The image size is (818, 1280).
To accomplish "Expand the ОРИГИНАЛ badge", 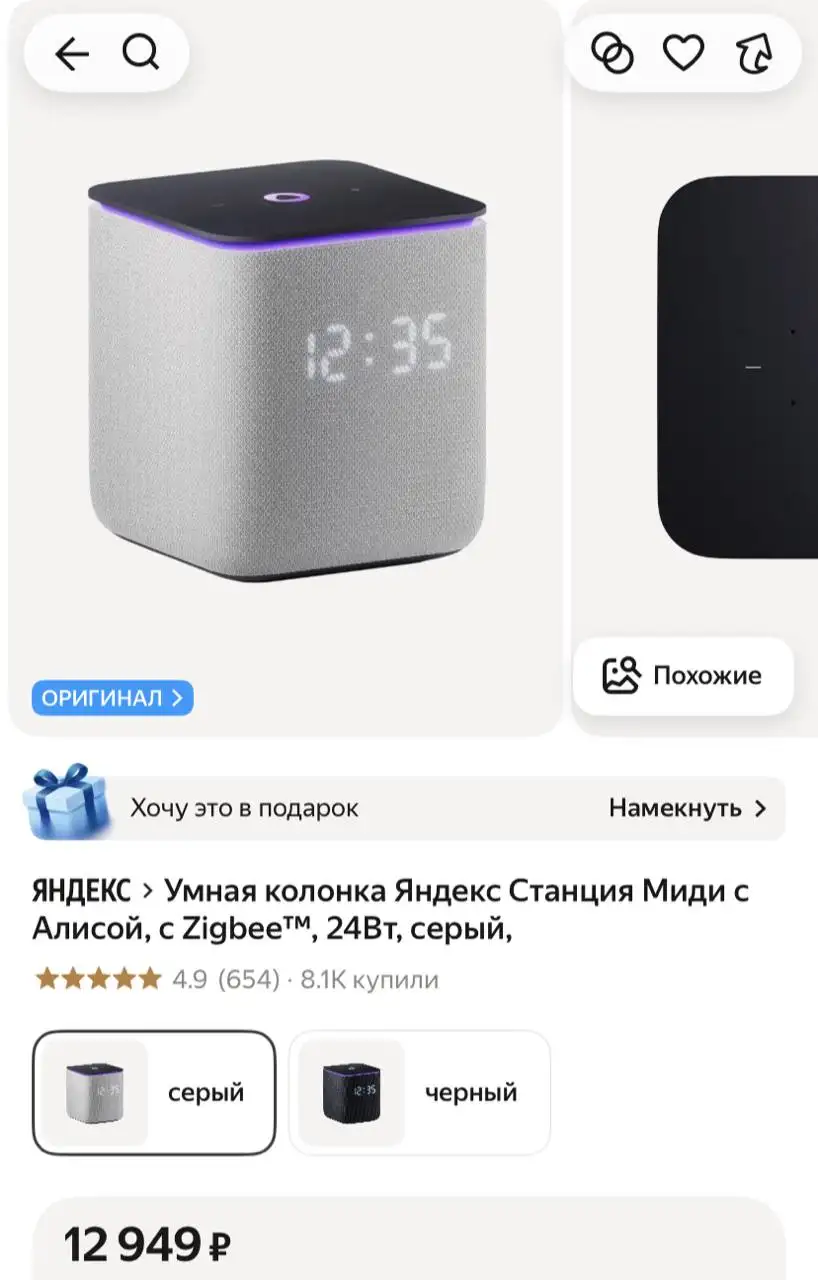I will (113, 699).
